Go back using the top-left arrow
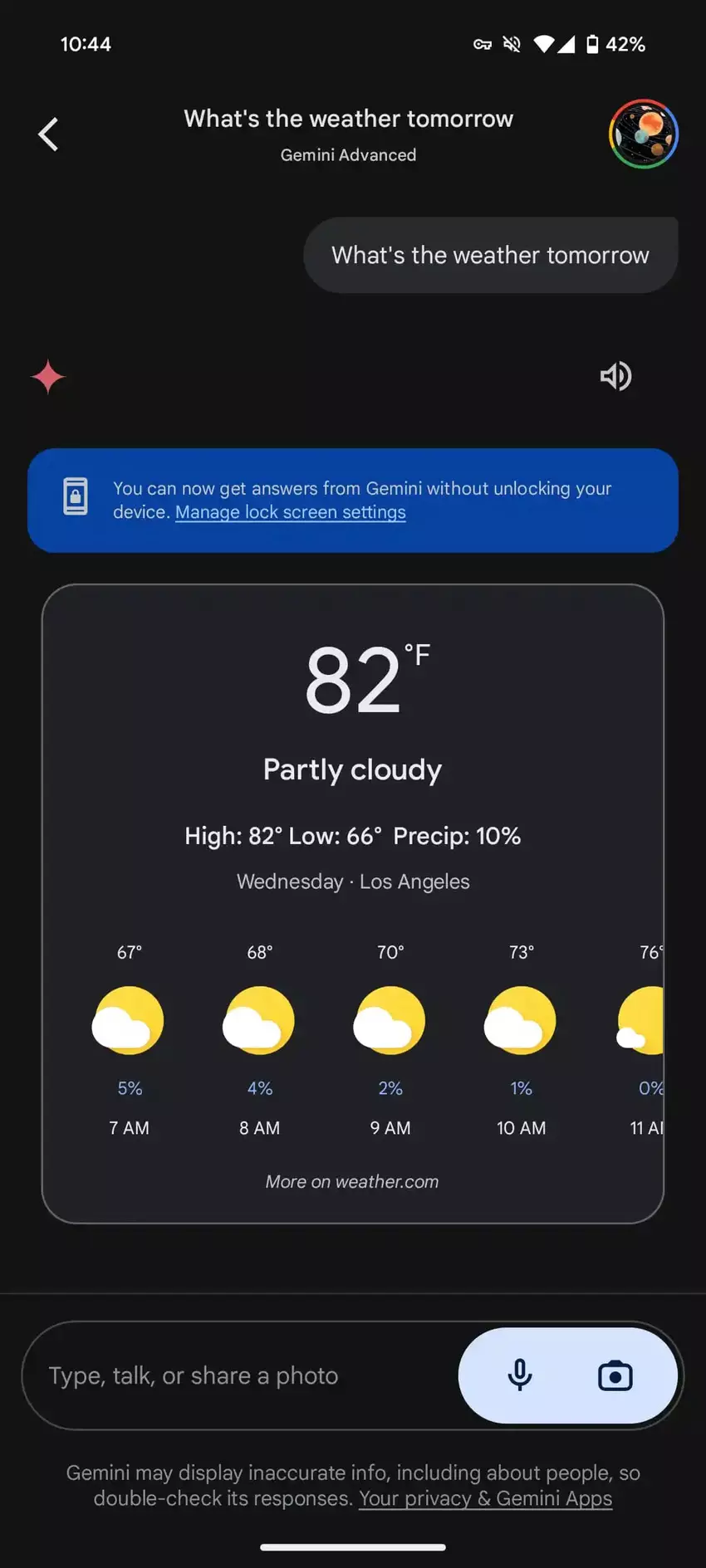 (48, 134)
